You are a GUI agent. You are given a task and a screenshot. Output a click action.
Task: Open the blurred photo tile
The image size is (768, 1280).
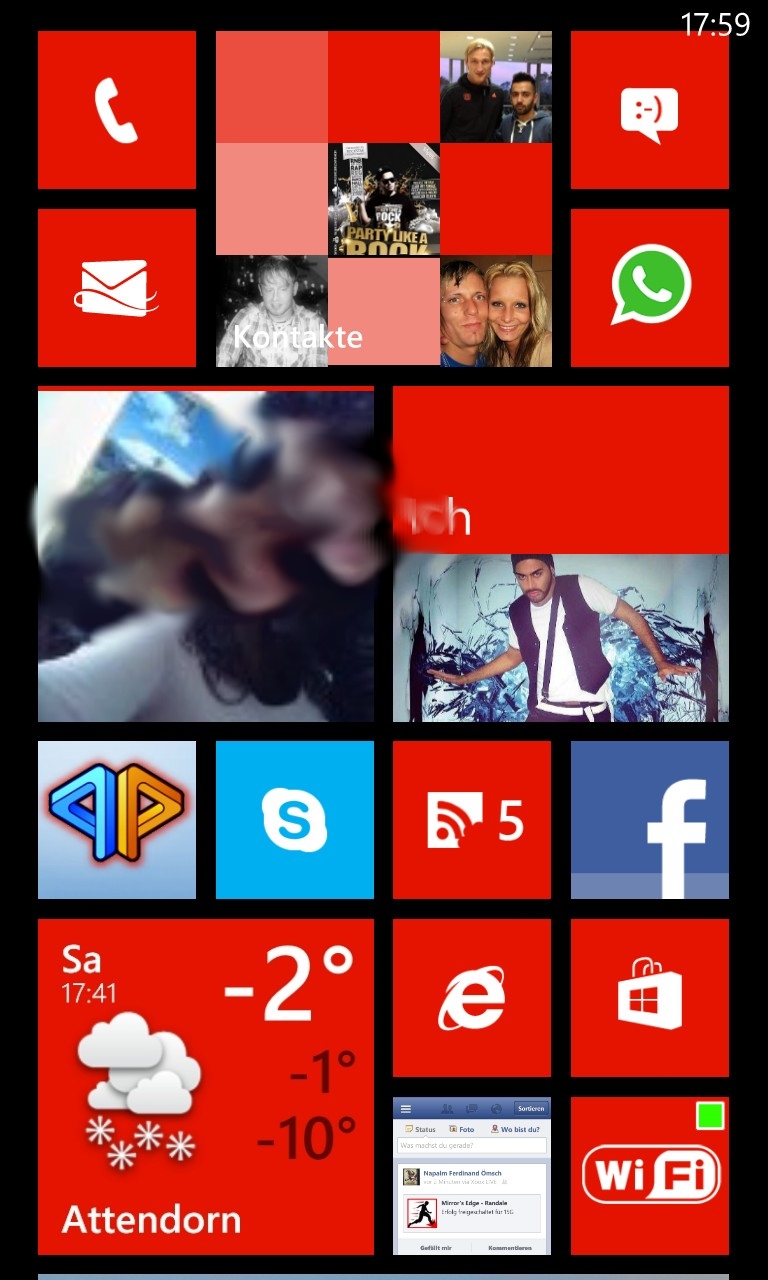tap(206, 554)
